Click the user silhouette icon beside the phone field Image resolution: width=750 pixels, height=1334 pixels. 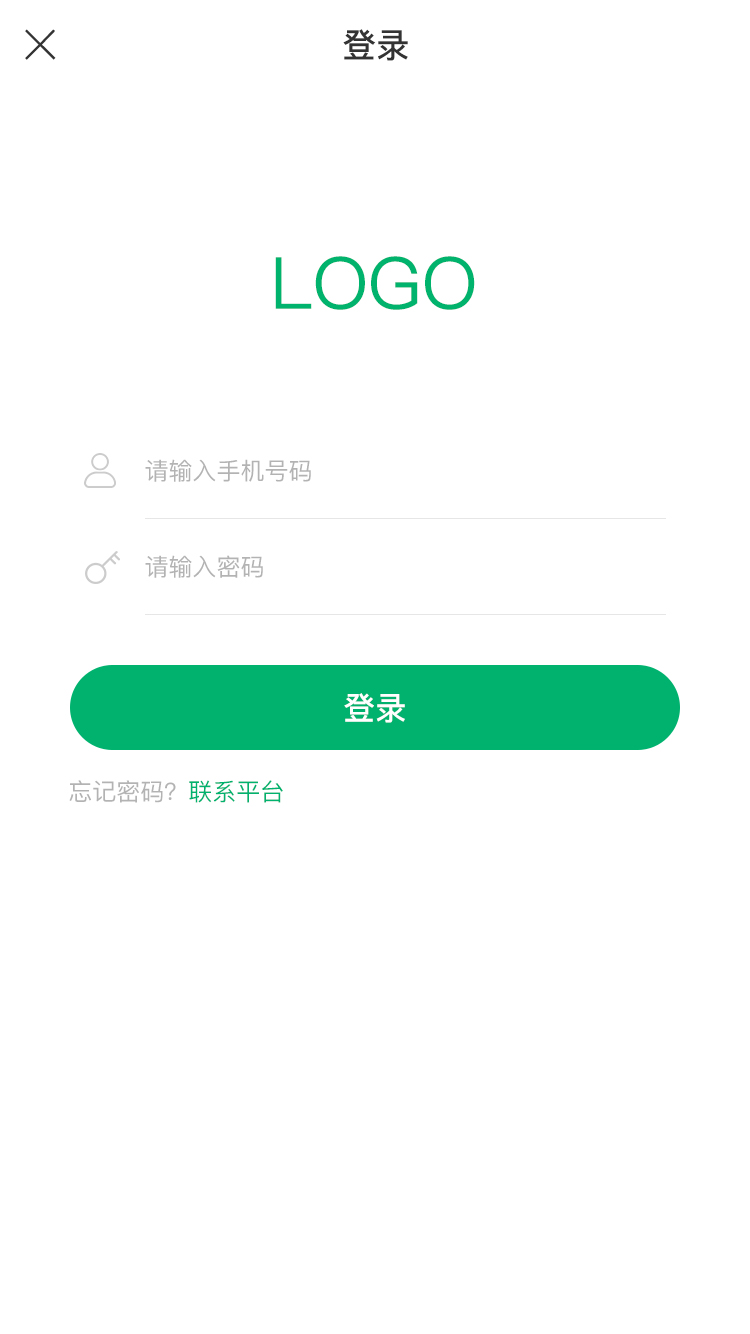pos(99,470)
